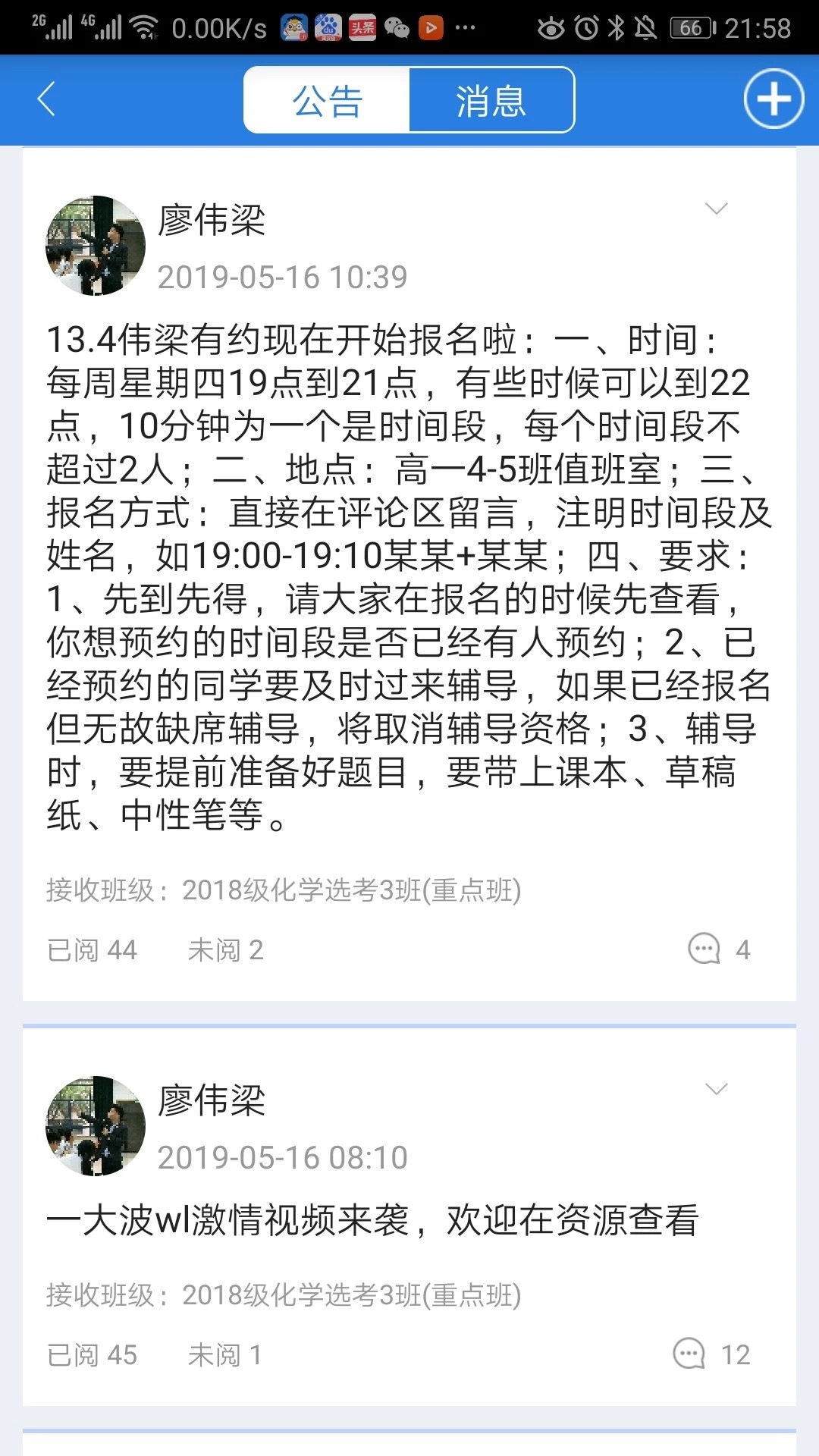The height and width of the screenshot is (1456, 819).
Task: View 已阅 44 readers list
Action: click(x=92, y=949)
